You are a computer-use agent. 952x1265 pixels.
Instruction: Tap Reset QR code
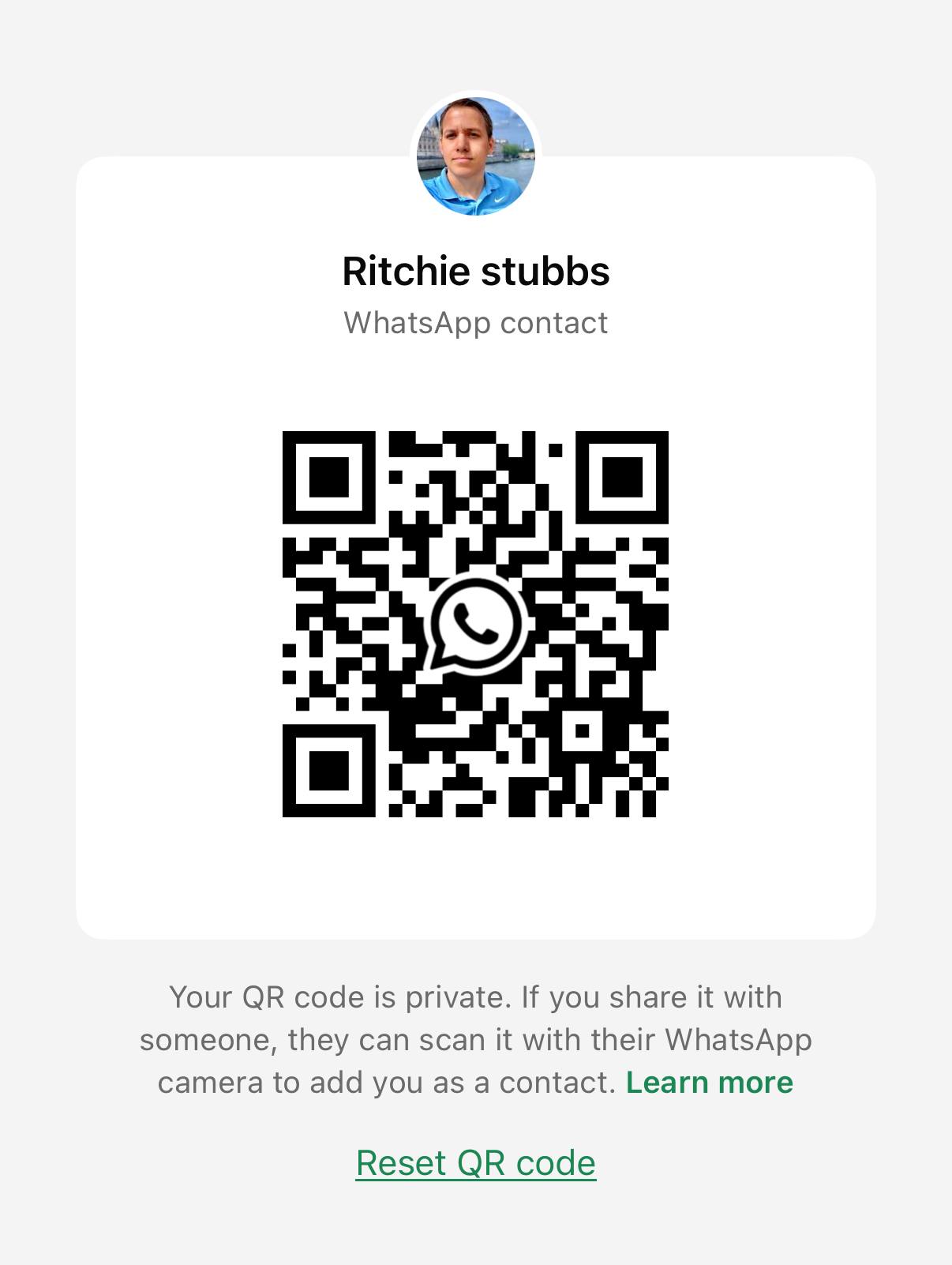[475, 1163]
